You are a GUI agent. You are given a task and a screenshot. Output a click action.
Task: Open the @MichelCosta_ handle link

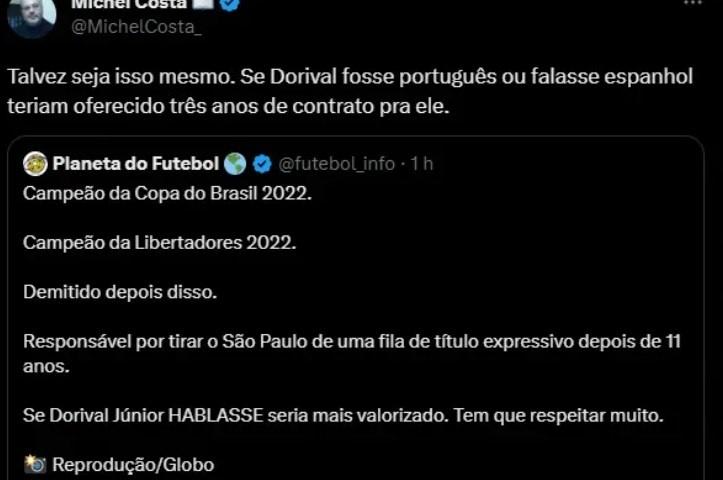coord(135,27)
